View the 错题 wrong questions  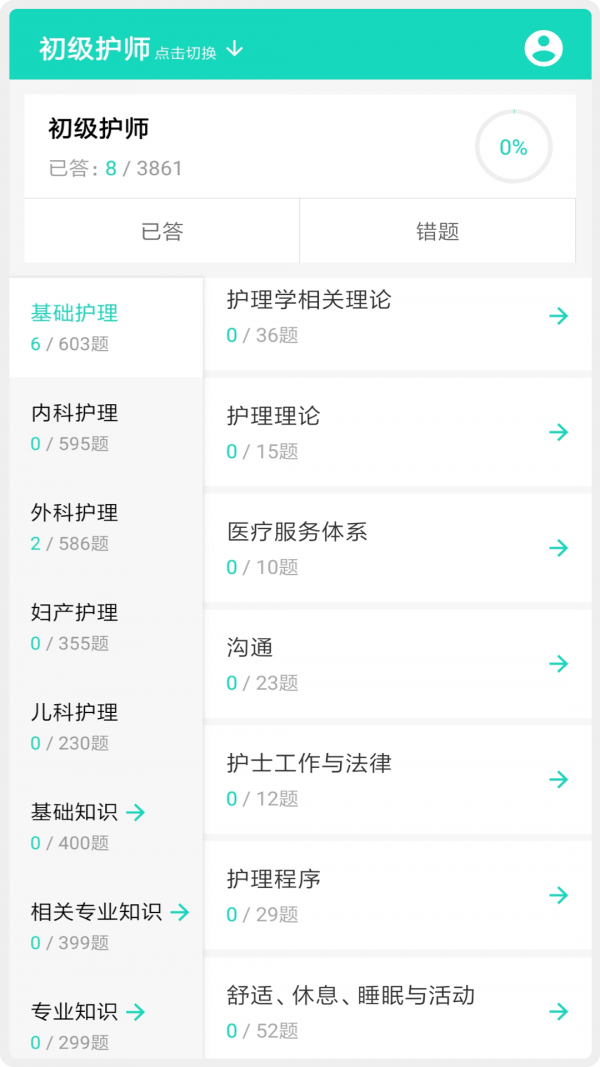pos(437,231)
